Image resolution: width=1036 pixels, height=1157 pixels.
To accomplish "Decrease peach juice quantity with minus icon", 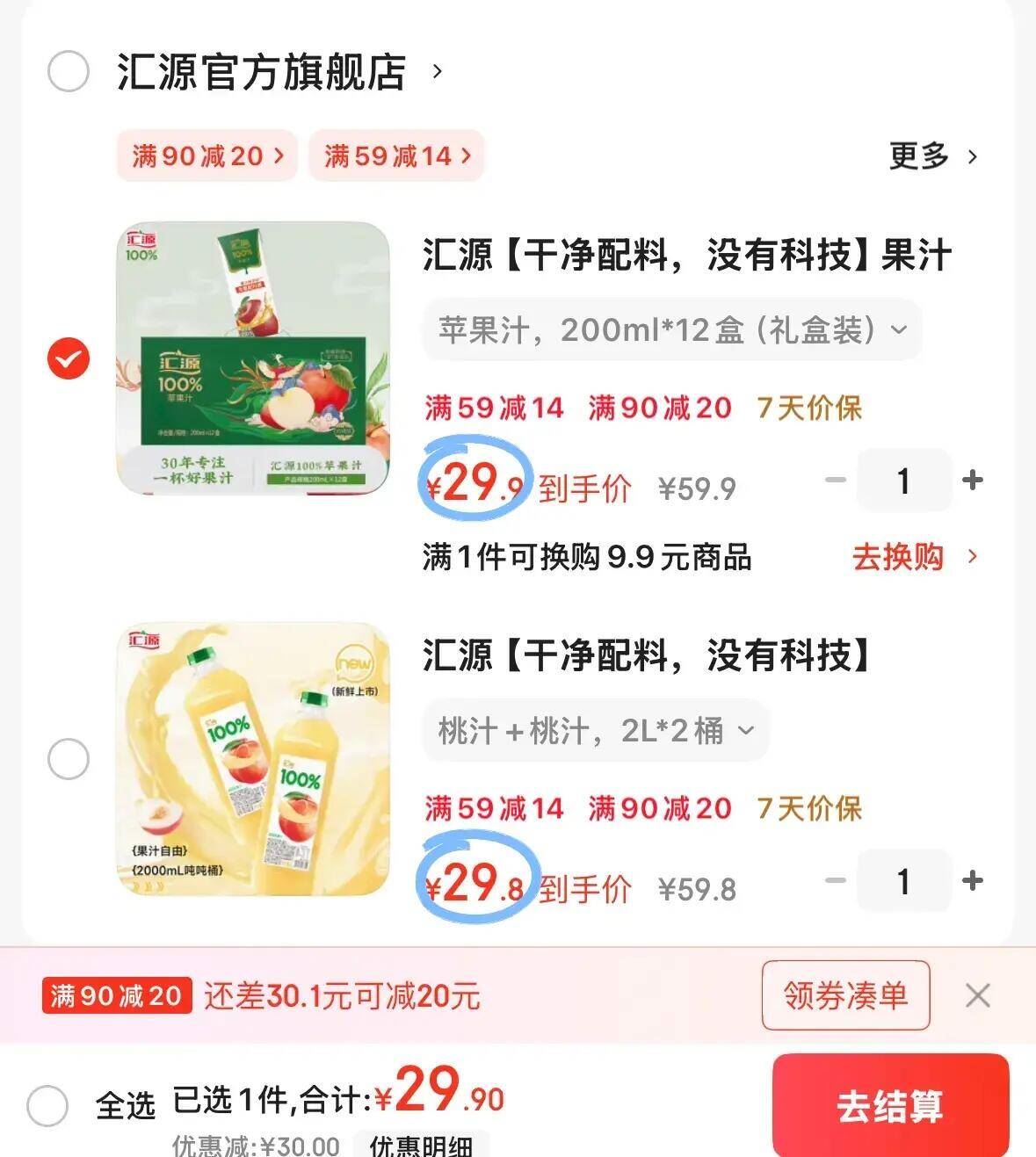I will [x=835, y=881].
